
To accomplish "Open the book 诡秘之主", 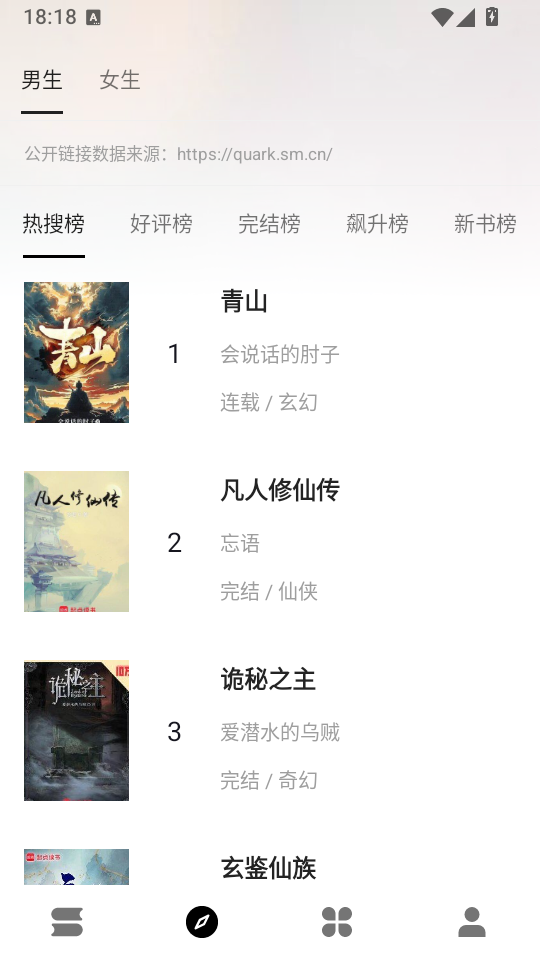I will point(270,731).
